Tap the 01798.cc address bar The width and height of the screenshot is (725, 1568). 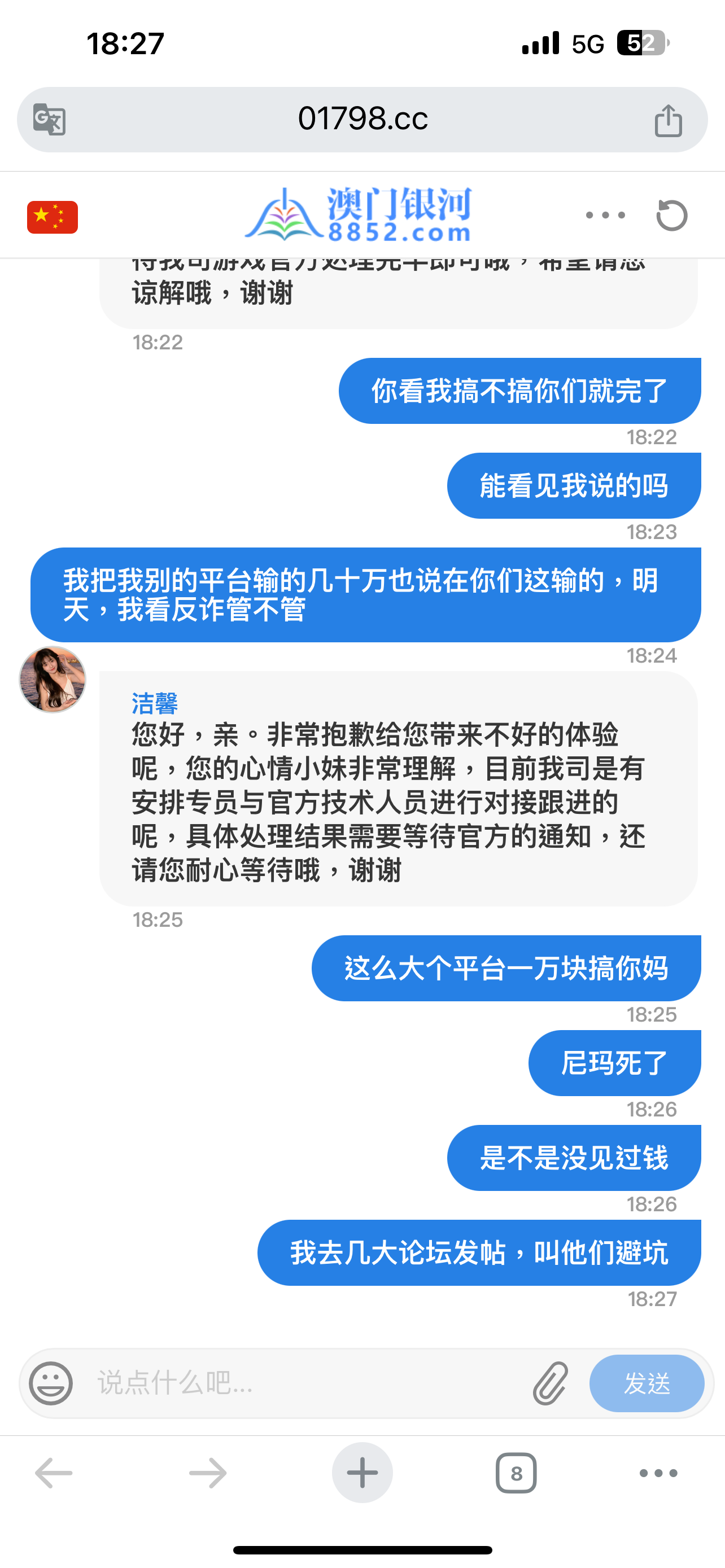[x=363, y=119]
